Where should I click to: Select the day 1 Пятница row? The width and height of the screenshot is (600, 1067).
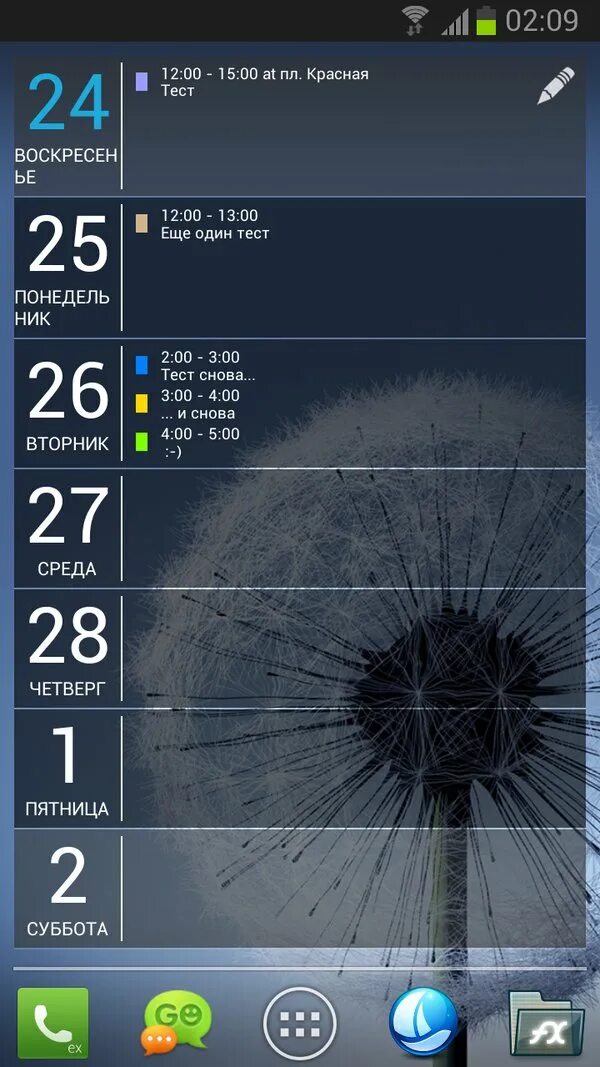click(x=300, y=768)
